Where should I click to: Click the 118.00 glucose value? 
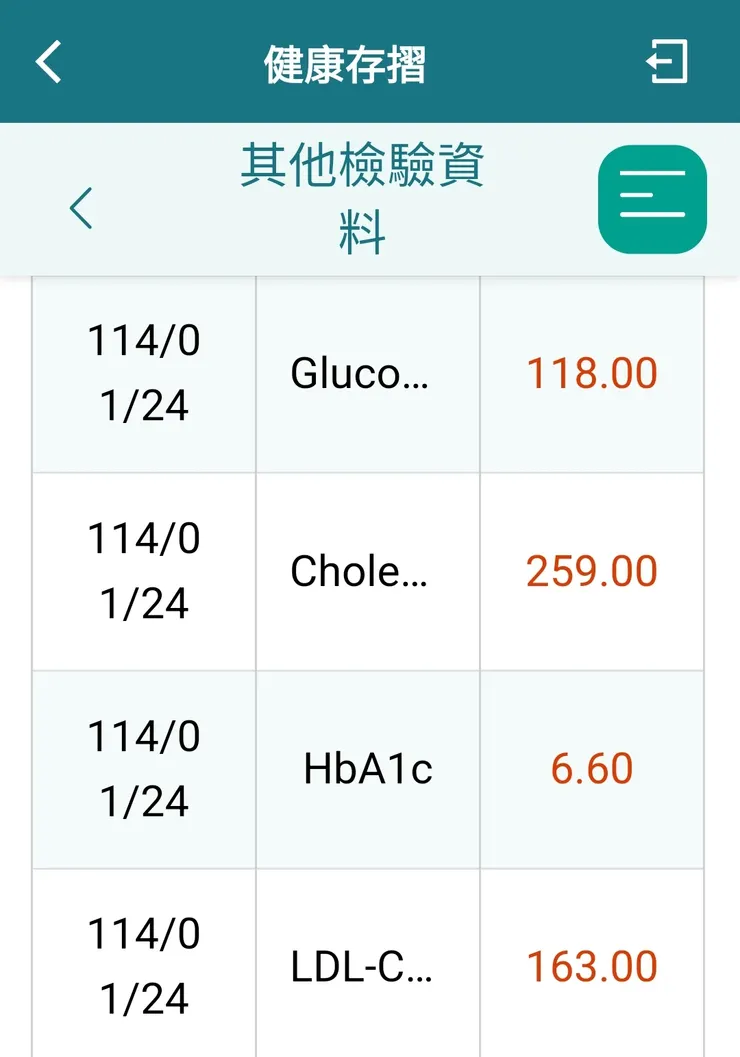pyautogui.click(x=592, y=373)
